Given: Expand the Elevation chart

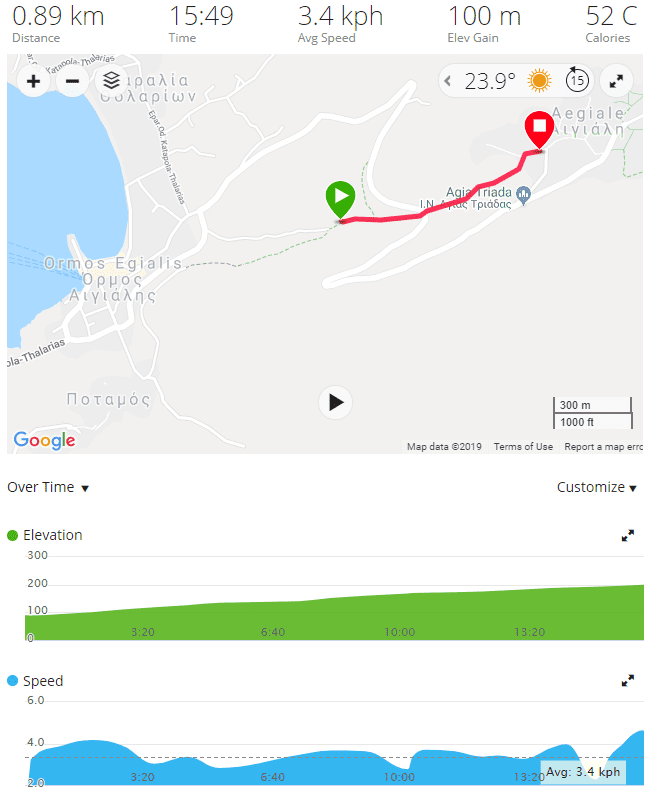Looking at the screenshot, I should (628, 536).
